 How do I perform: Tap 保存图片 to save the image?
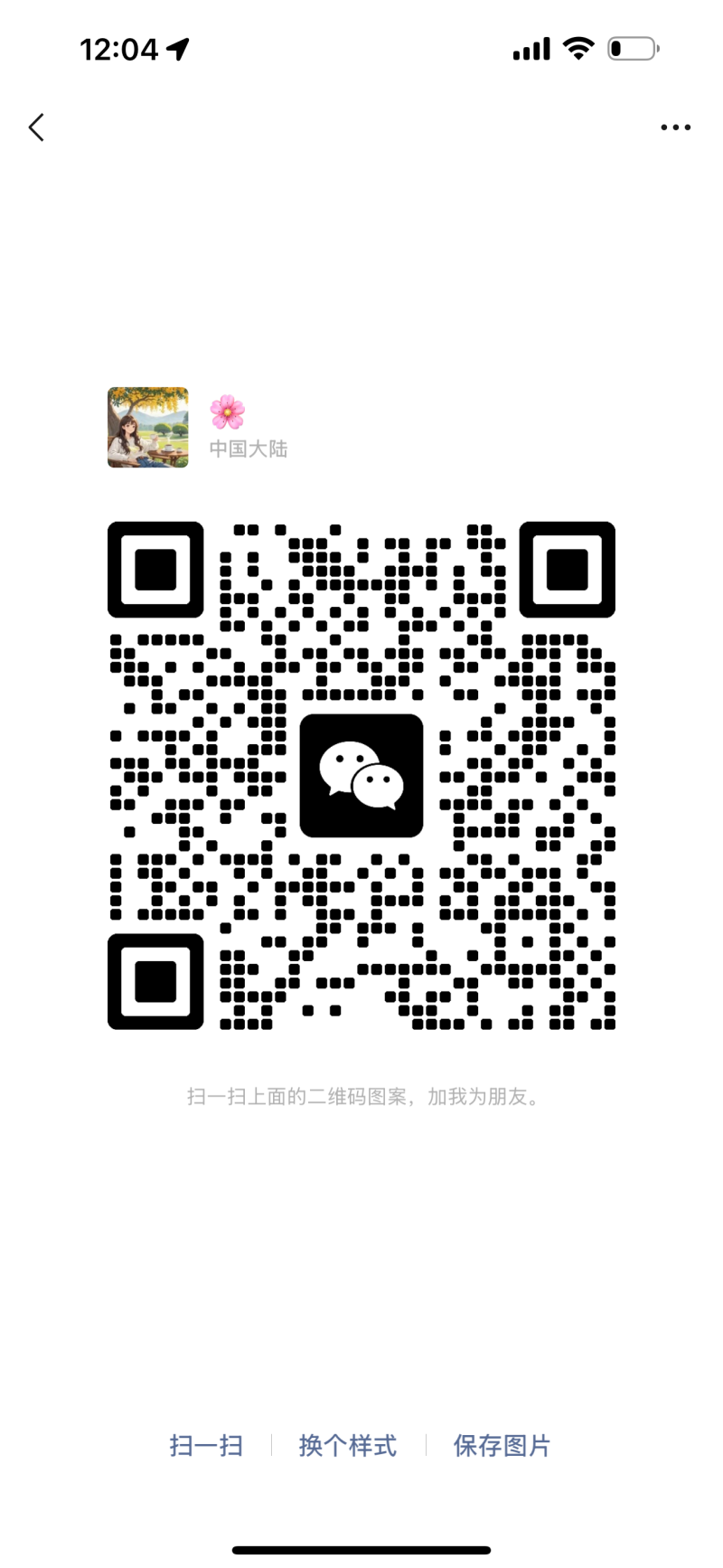502,1445
